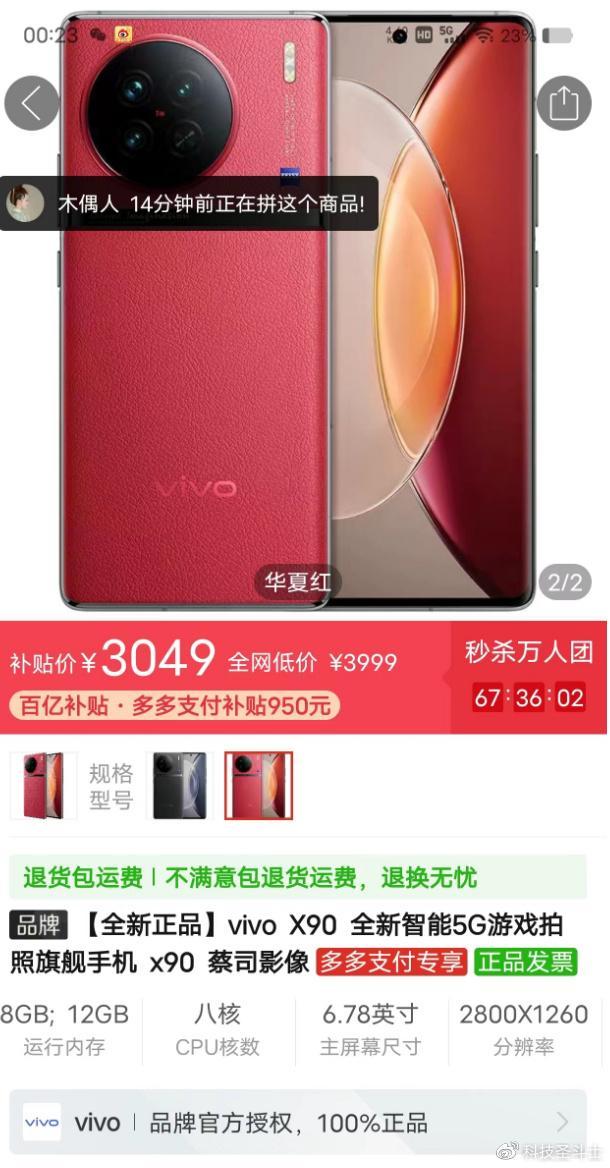The width and height of the screenshot is (610, 1168).
Task: Open the vivo brand official authorization row
Action: click(298, 1122)
